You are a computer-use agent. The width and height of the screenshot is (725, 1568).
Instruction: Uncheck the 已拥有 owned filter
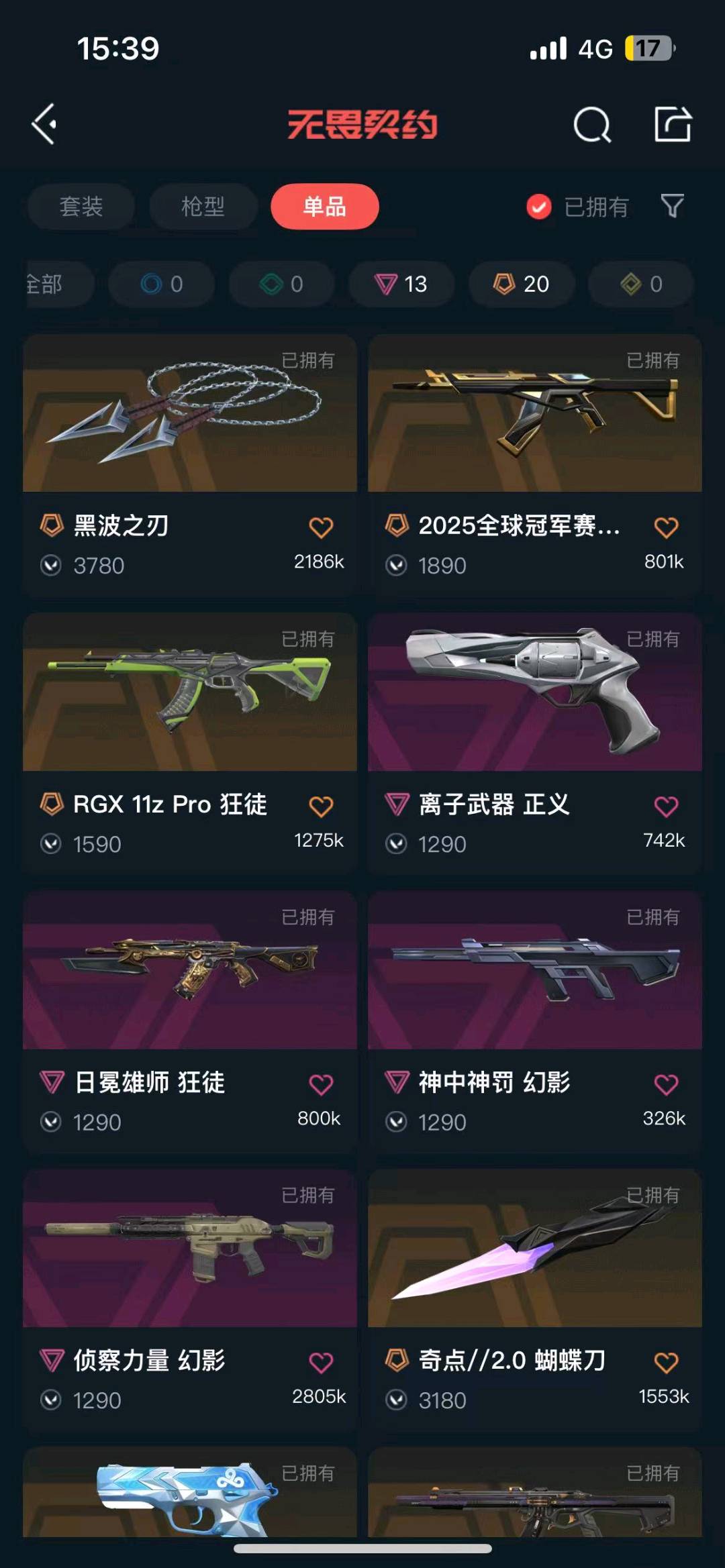tap(577, 207)
